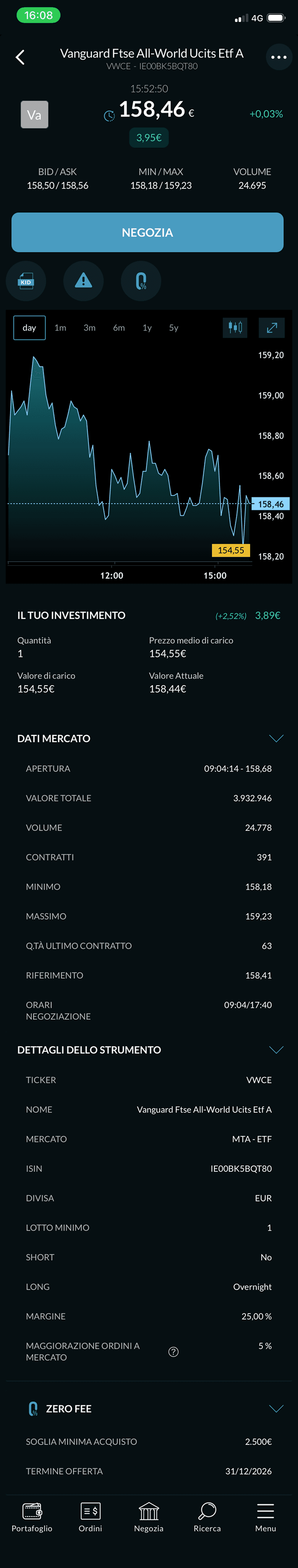Open the zero fee percent icon
This screenshot has width=298, height=1568.
(141, 281)
